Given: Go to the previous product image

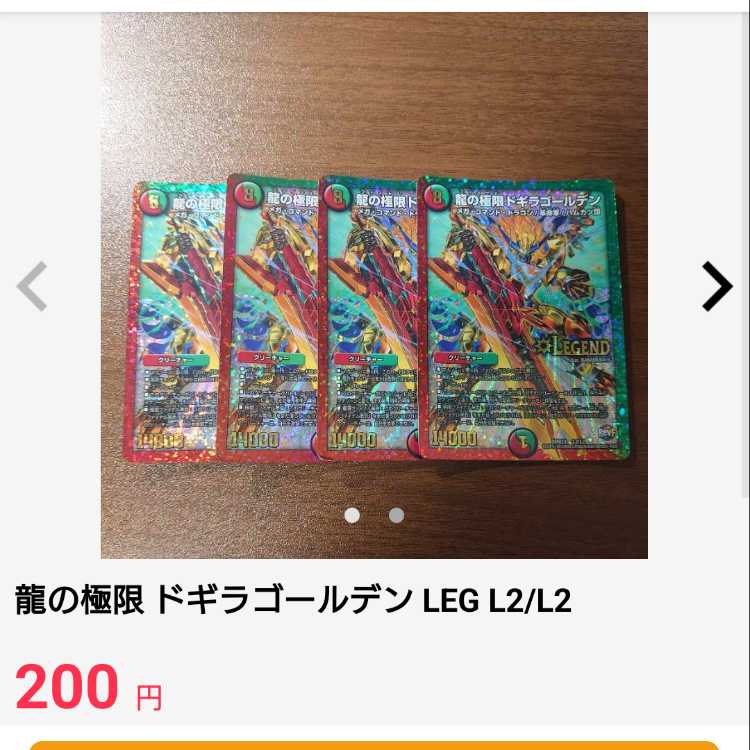Looking at the screenshot, I should [x=32, y=287].
